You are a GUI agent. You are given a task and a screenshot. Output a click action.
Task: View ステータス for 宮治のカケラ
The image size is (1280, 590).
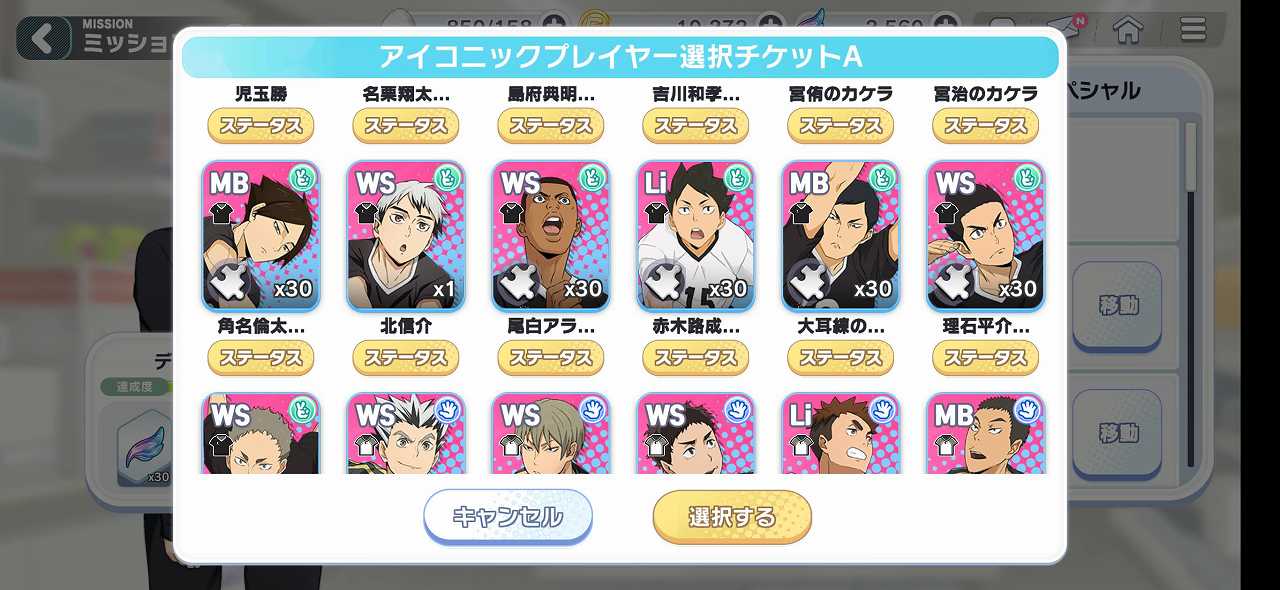pyautogui.click(x=986, y=126)
